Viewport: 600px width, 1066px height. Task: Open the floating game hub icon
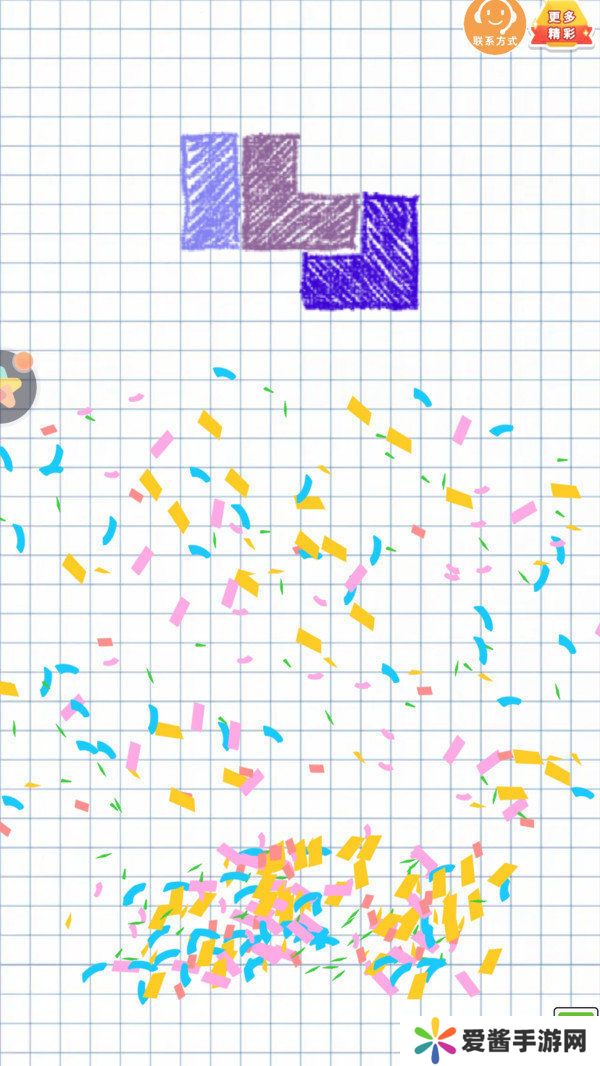point(14,385)
